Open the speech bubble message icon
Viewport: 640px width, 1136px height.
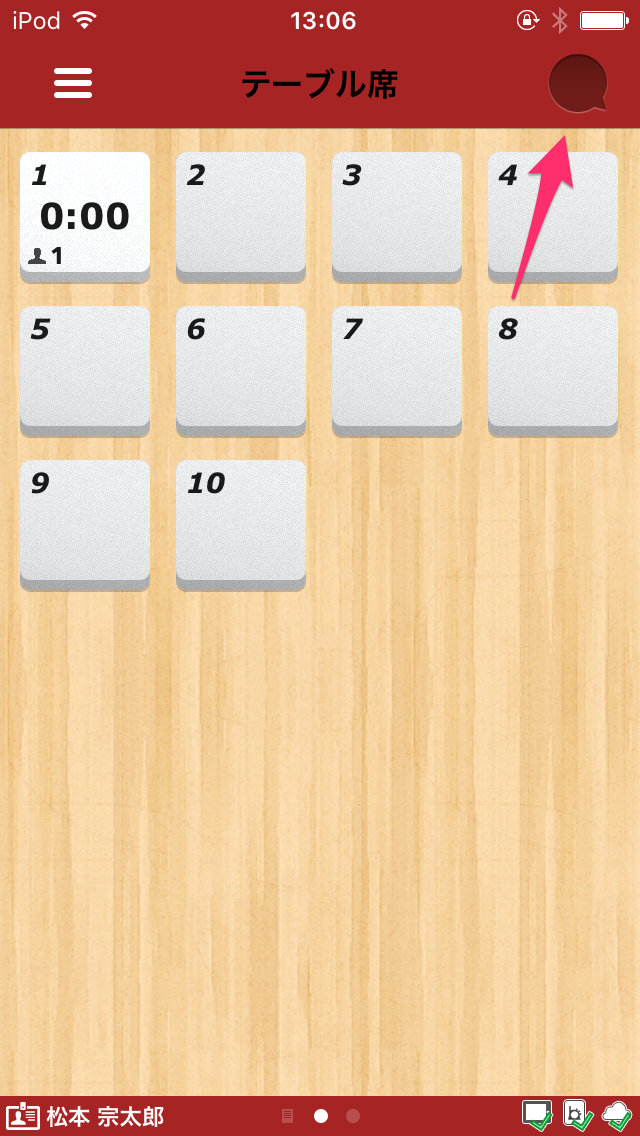tap(577, 84)
